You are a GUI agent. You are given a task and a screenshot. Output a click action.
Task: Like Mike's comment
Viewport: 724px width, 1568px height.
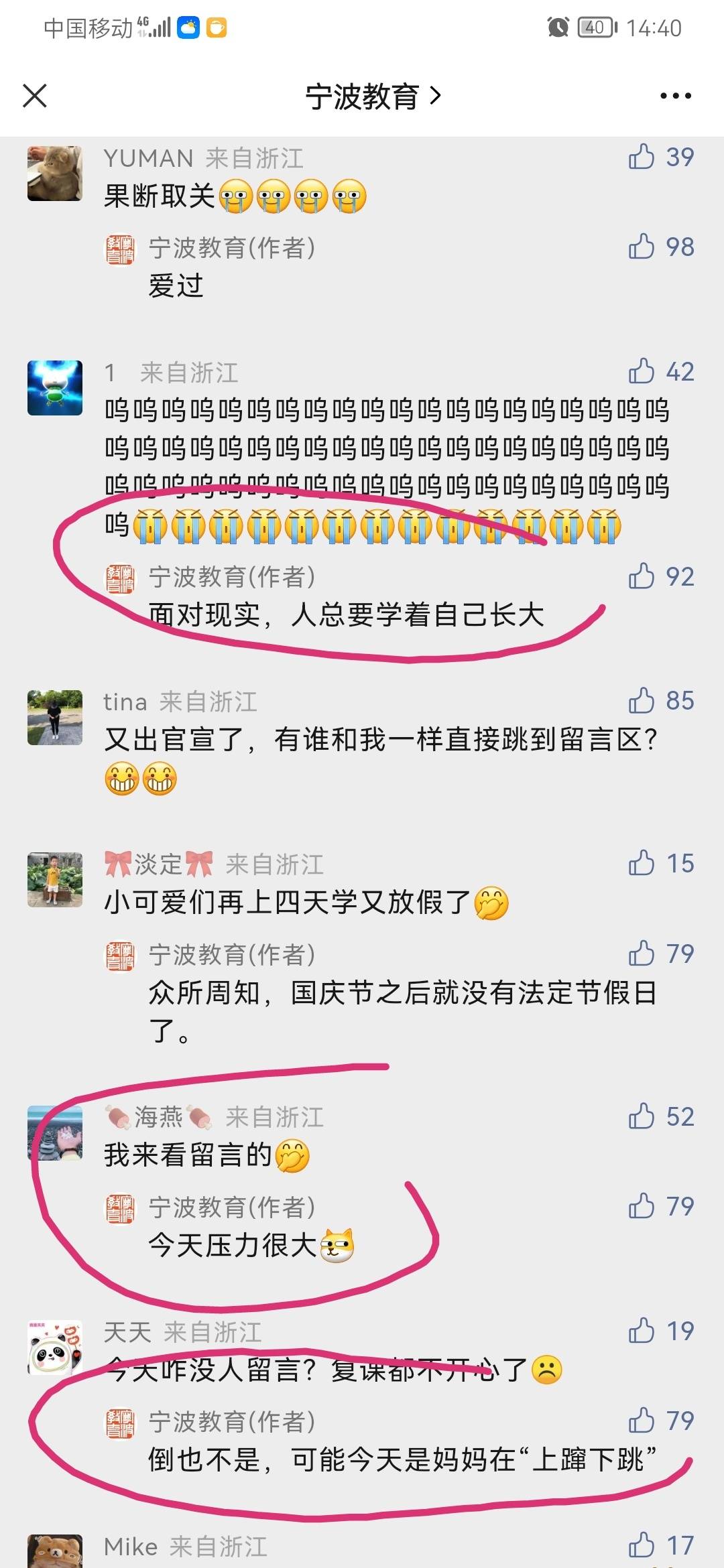pyautogui.click(x=642, y=1545)
